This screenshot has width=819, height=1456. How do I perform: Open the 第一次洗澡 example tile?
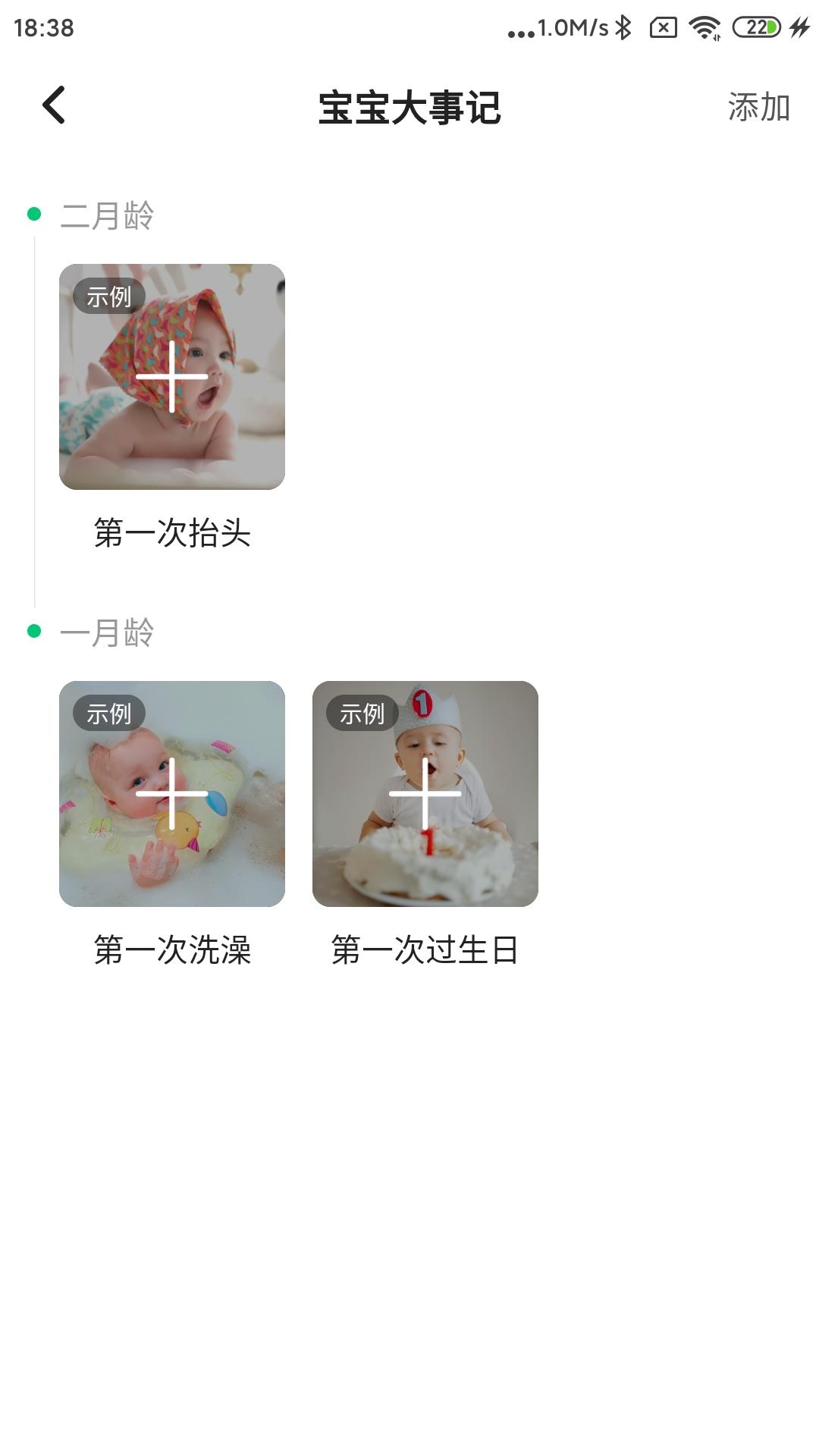[172, 793]
